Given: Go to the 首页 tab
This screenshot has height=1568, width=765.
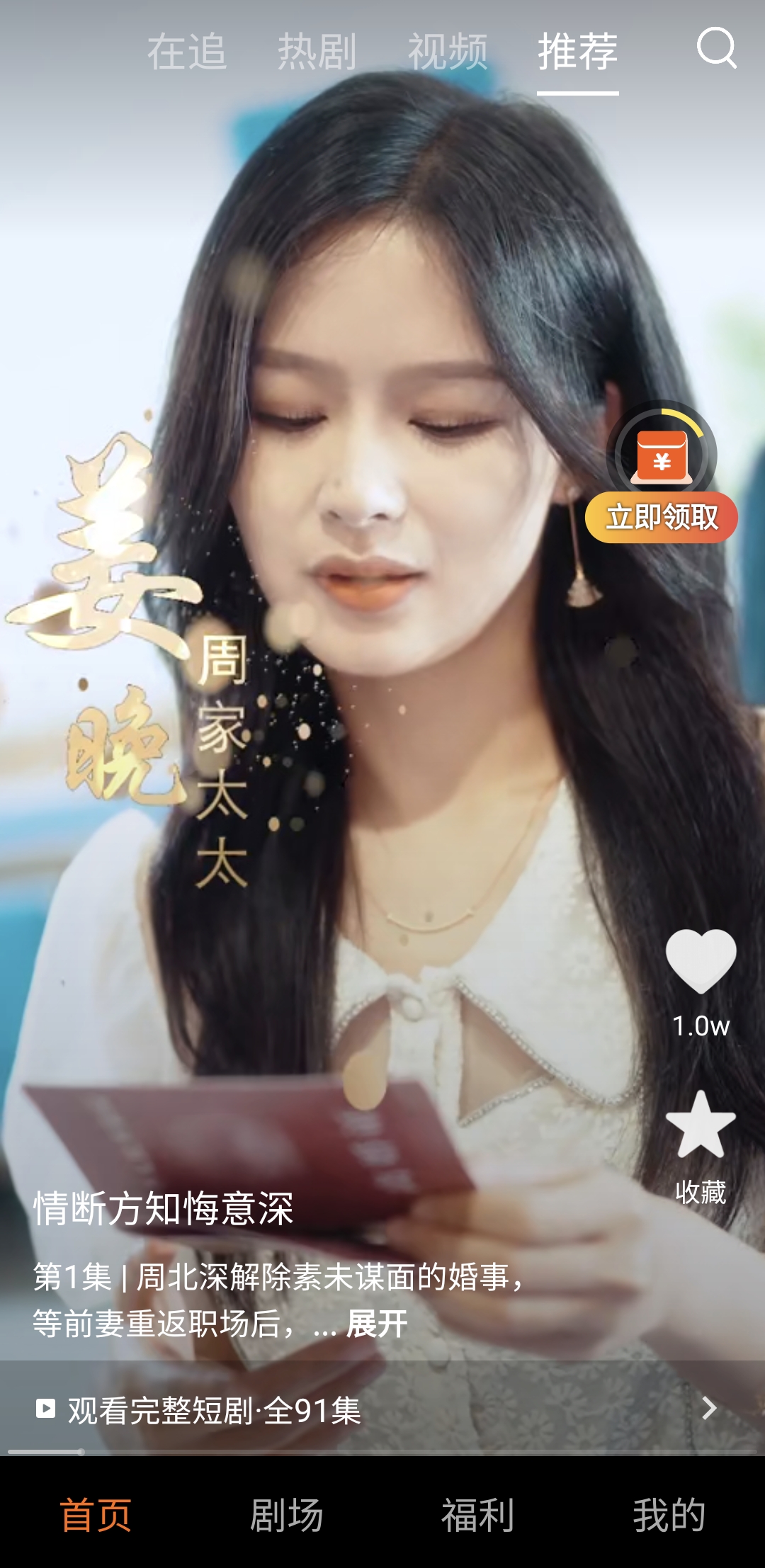Looking at the screenshot, I should tap(96, 1516).
